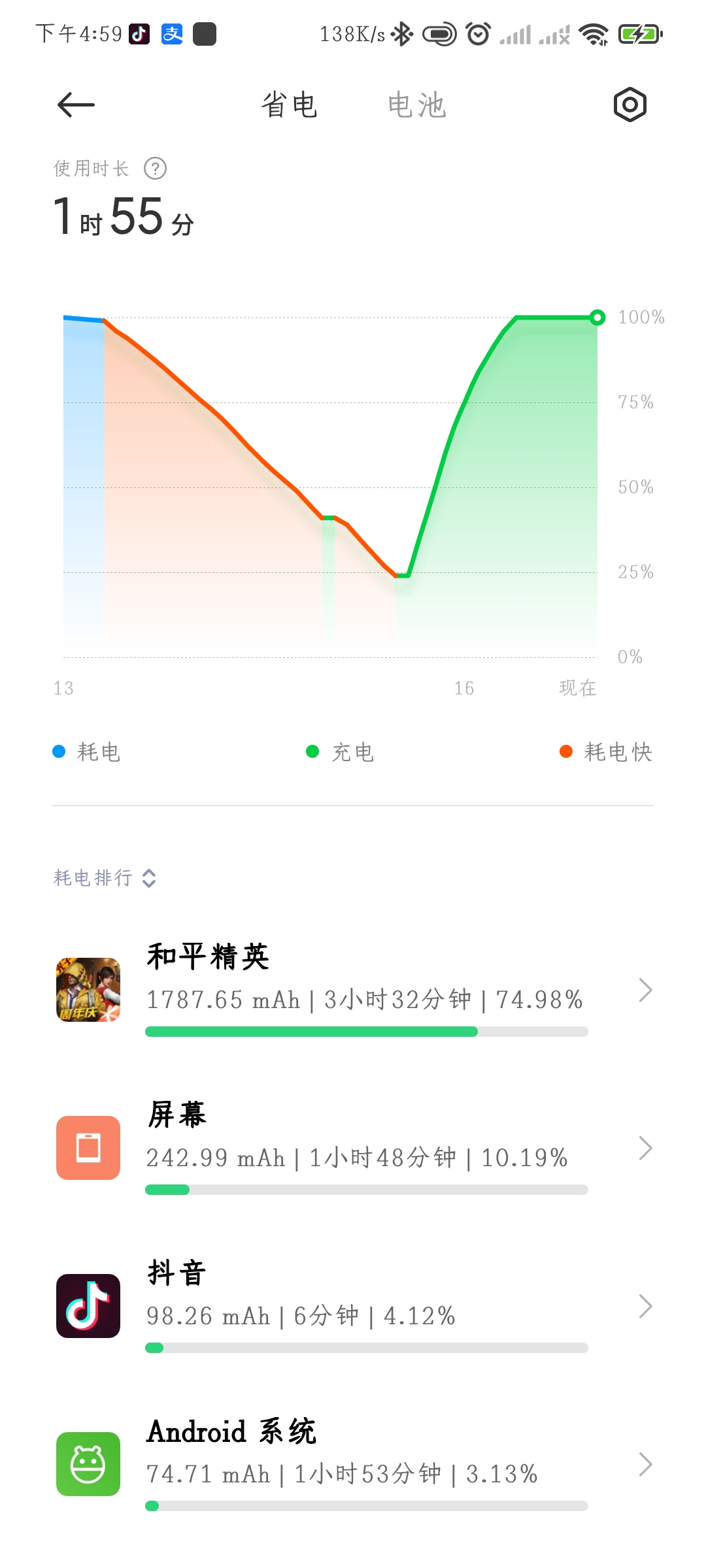
Task: Open 抖音 power usage details
Action: click(353, 1307)
